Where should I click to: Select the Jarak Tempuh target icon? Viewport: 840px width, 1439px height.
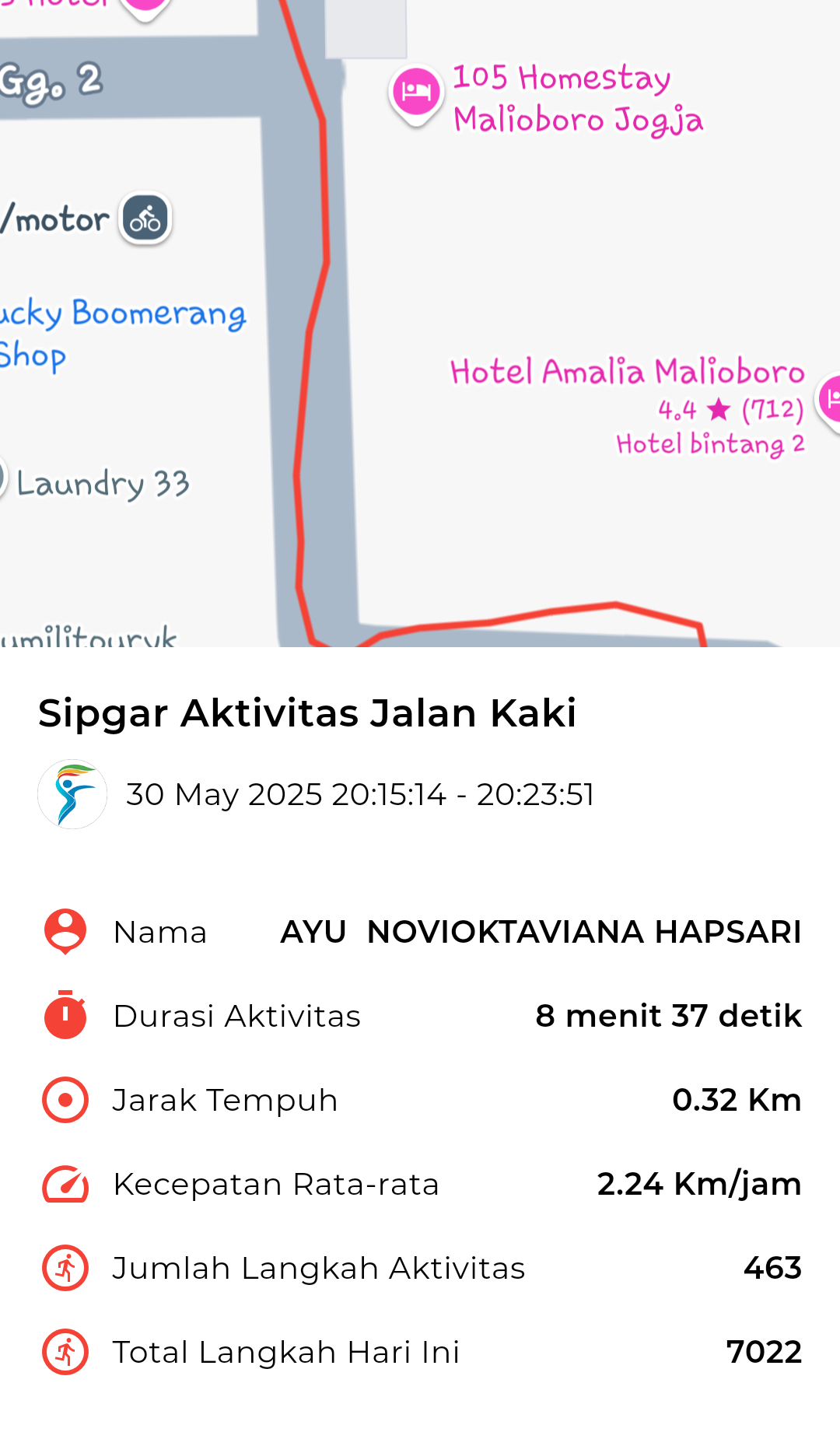point(65,1100)
